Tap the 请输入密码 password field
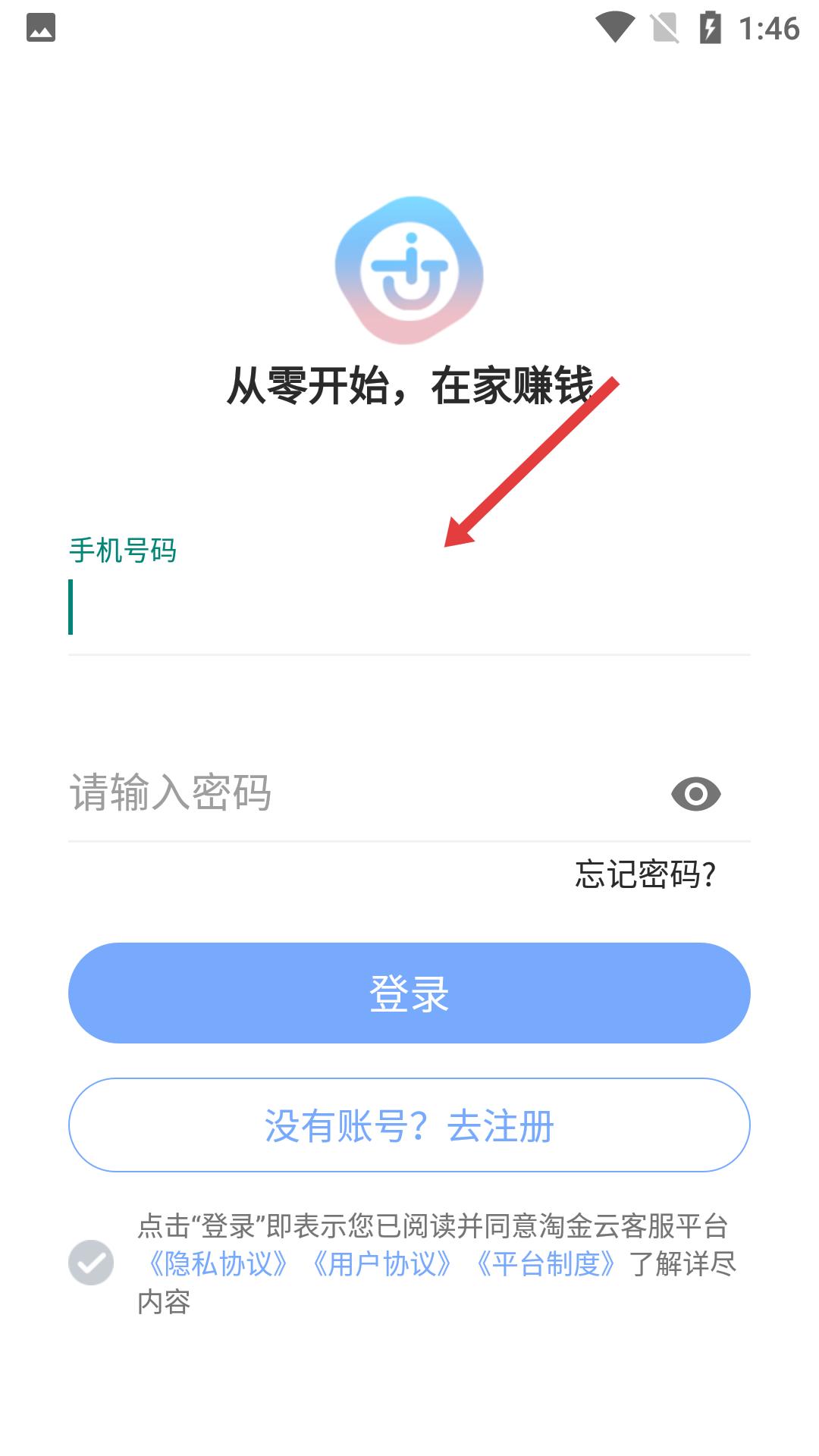The width and height of the screenshot is (819, 1456). point(356,793)
